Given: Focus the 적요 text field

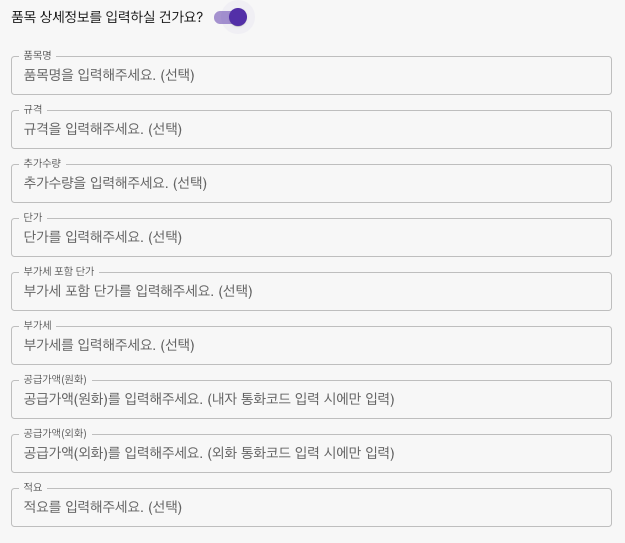Looking at the screenshot, I should coord(311,507).
